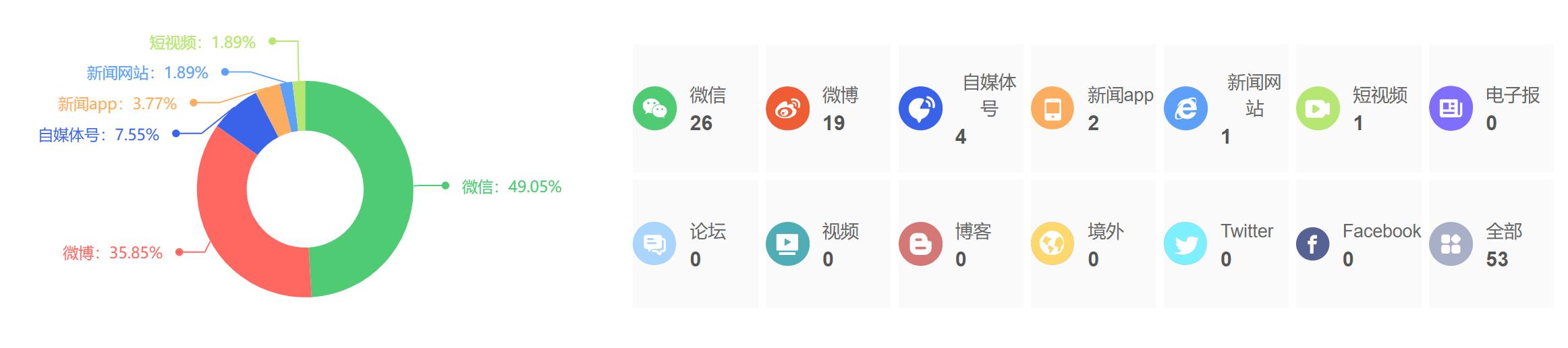
Task: Show 全部 results with 53 total
Action: [1491, 243]
